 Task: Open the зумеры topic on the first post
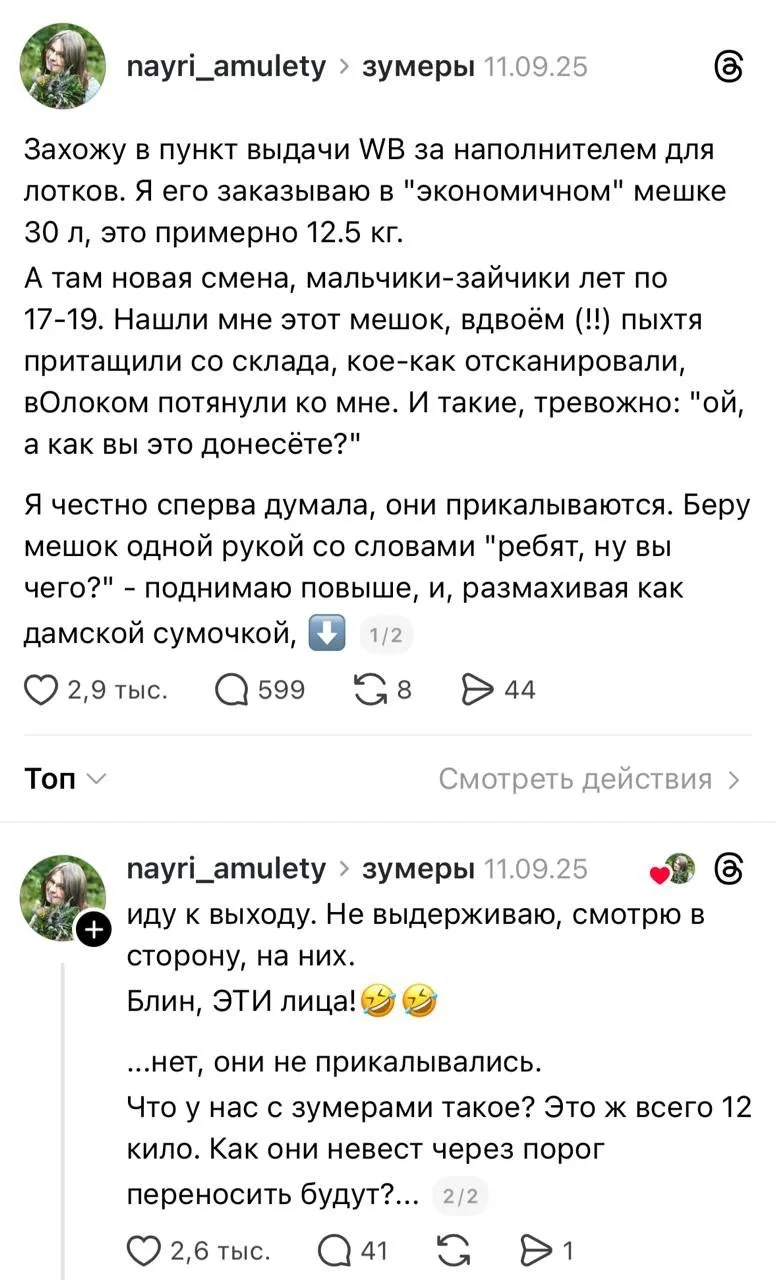pos(417,67)
